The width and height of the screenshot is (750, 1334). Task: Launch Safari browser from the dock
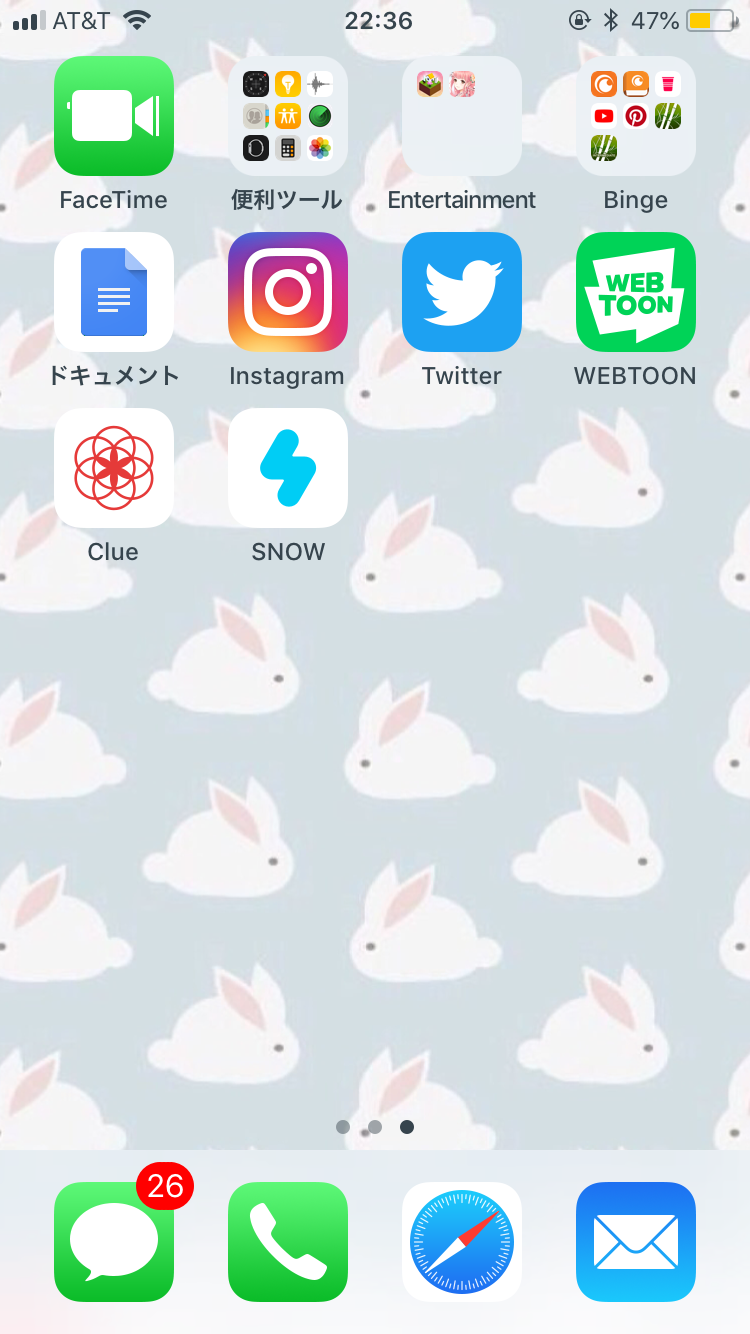click(x=461, y=1242)
